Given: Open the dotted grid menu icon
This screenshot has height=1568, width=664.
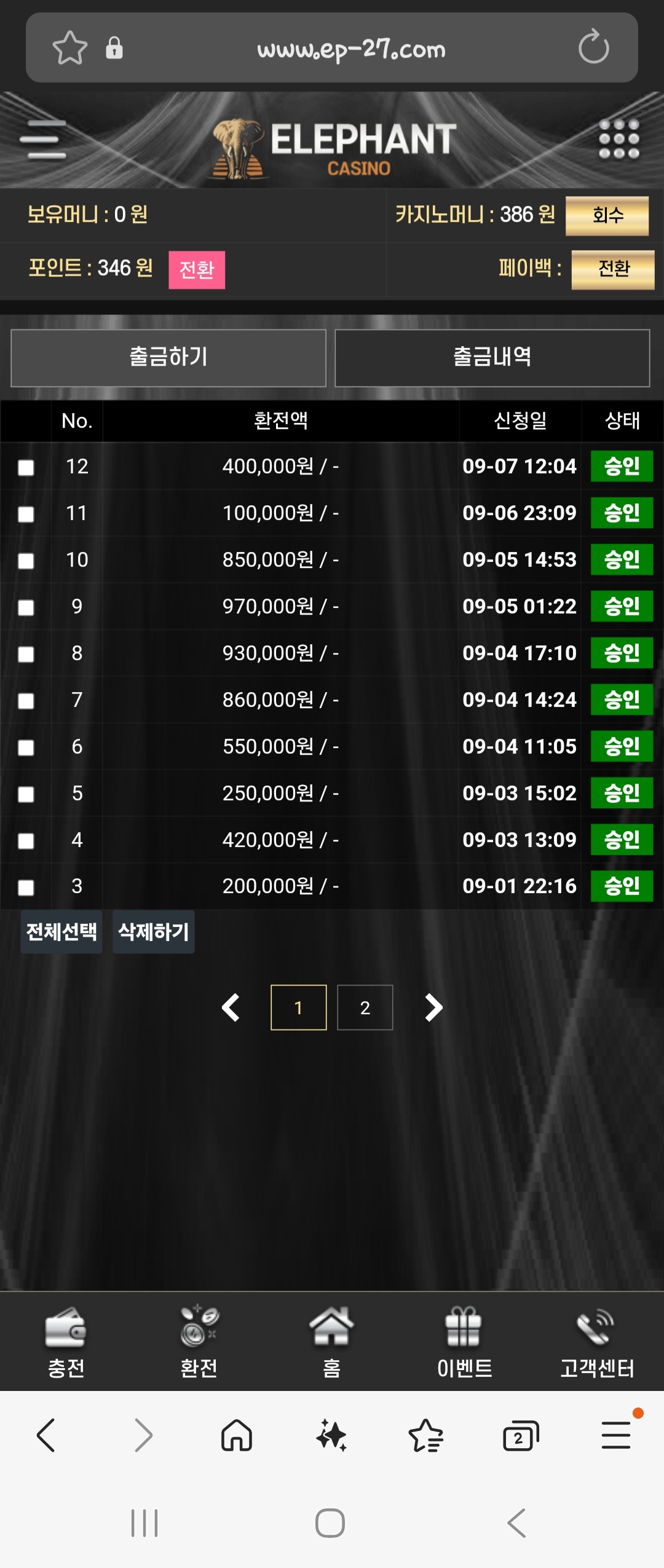Looking at the screenshot, I should coord(619,140).
